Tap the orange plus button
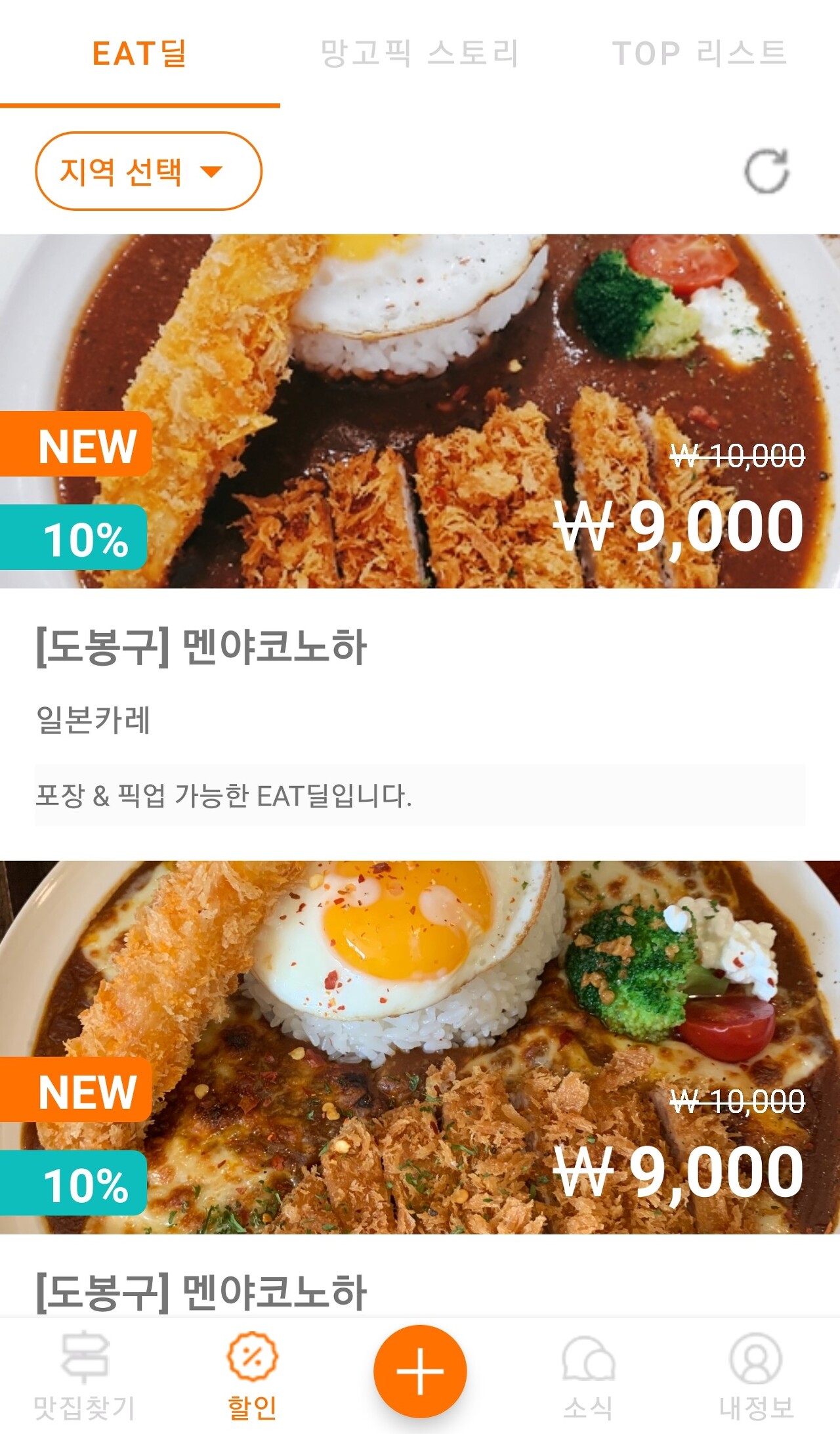The image size is (840, 1434). 420,1371
